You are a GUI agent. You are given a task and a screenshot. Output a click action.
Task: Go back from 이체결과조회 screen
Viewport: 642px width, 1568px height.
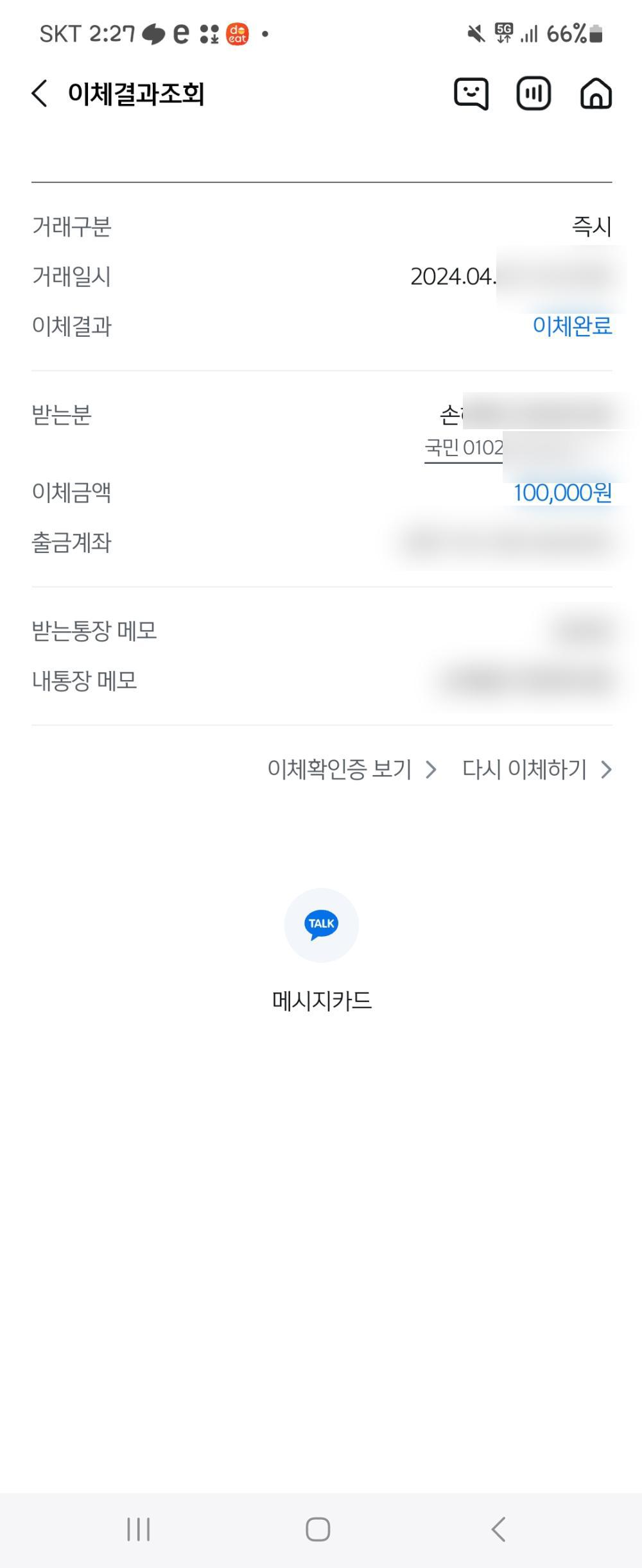40,94
